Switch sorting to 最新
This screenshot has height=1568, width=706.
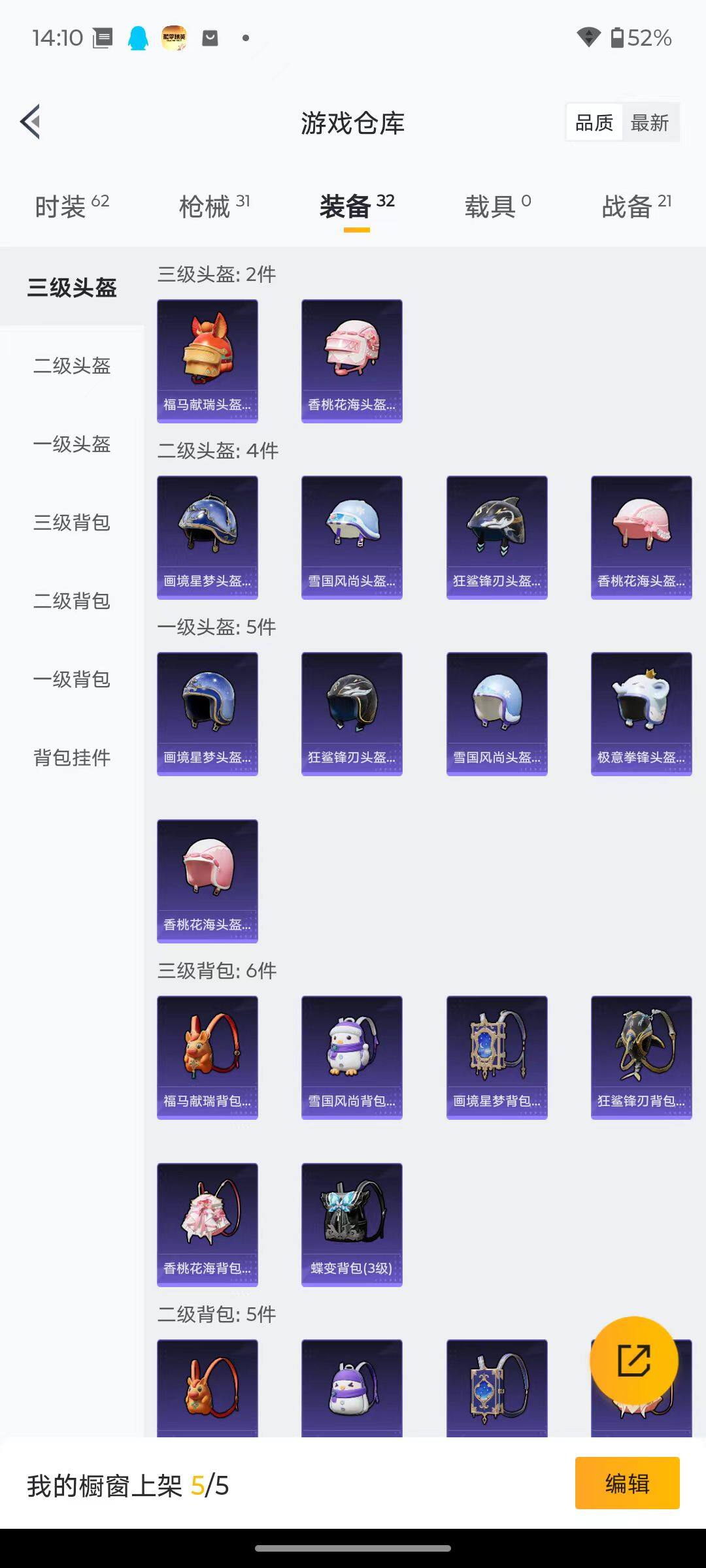coord(651,122)
